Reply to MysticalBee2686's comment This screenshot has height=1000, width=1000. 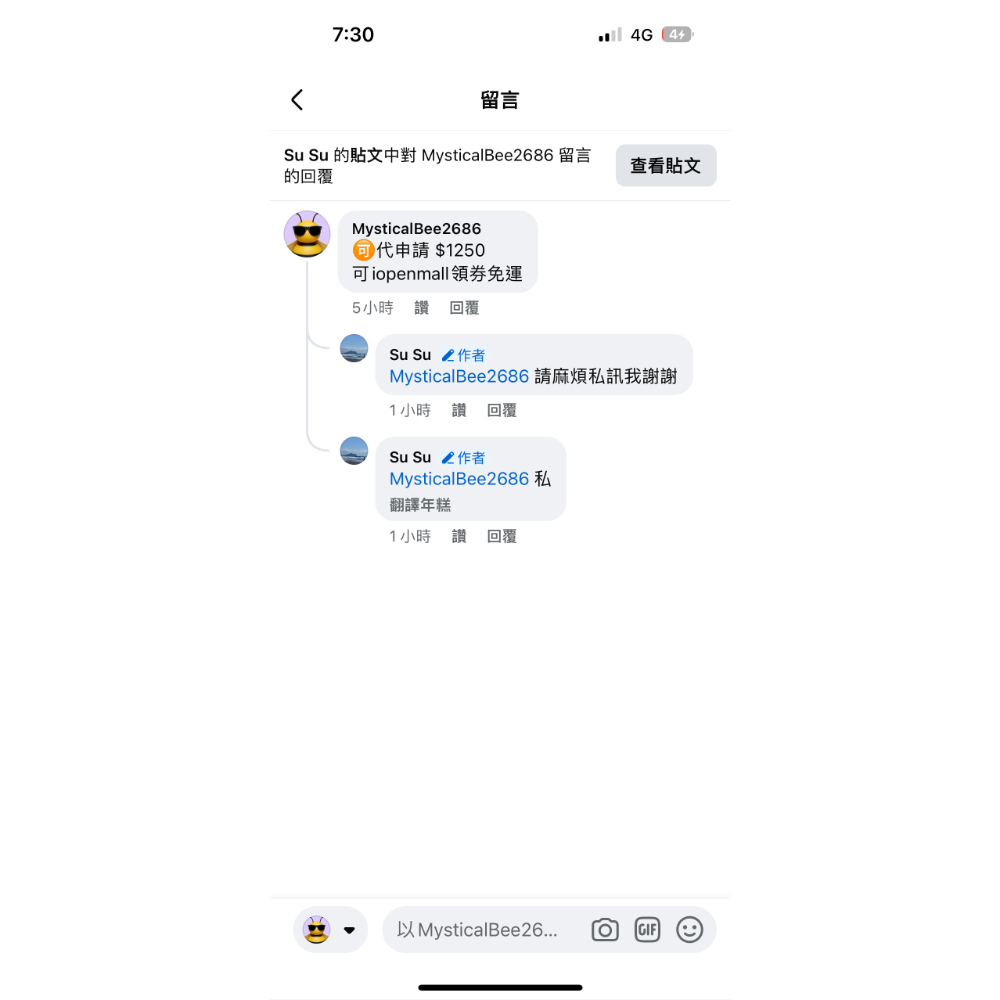click(x=464, y=308)
